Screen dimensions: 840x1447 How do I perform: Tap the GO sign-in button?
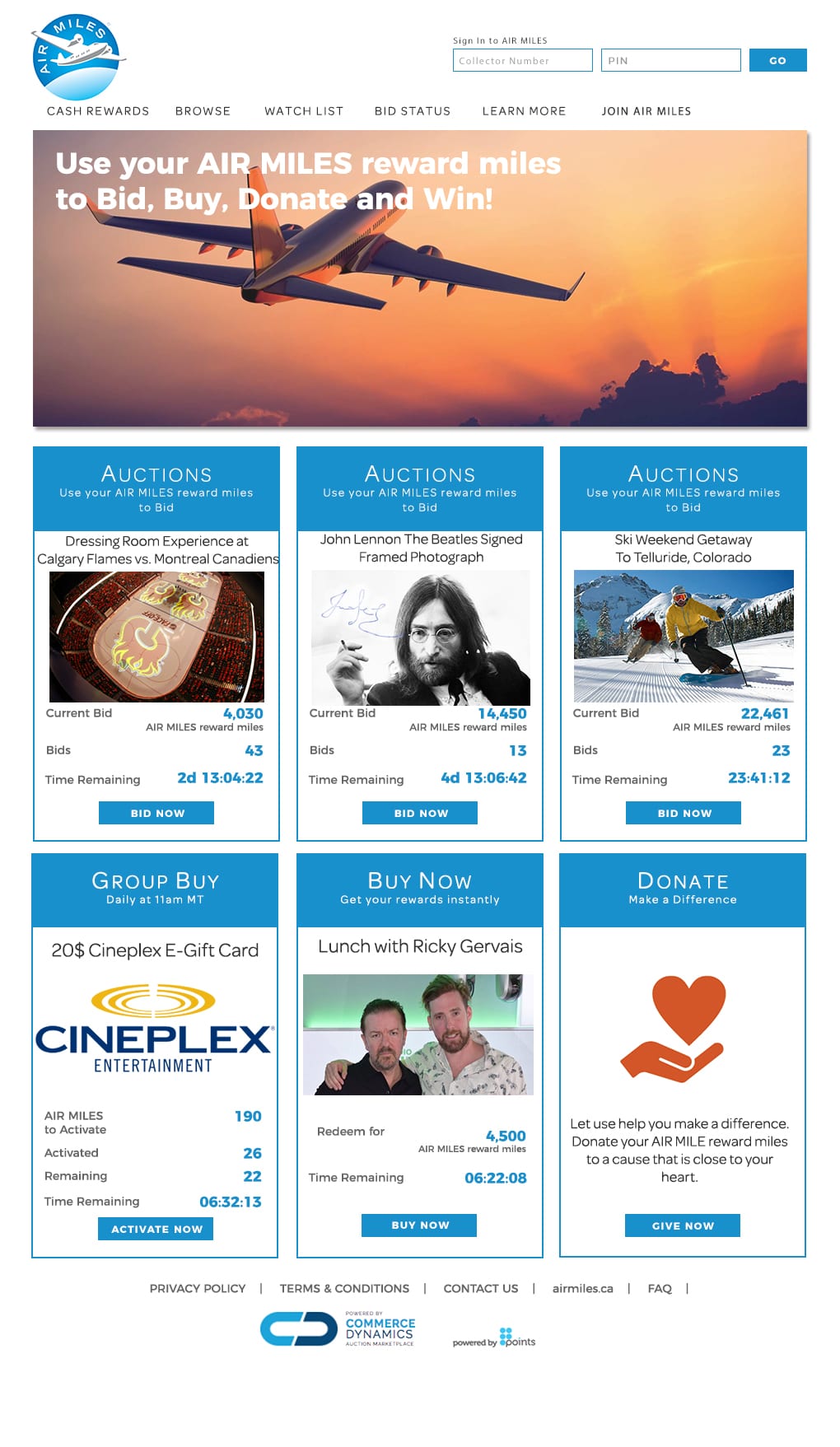pyautogui.click(x=777, y=60)
